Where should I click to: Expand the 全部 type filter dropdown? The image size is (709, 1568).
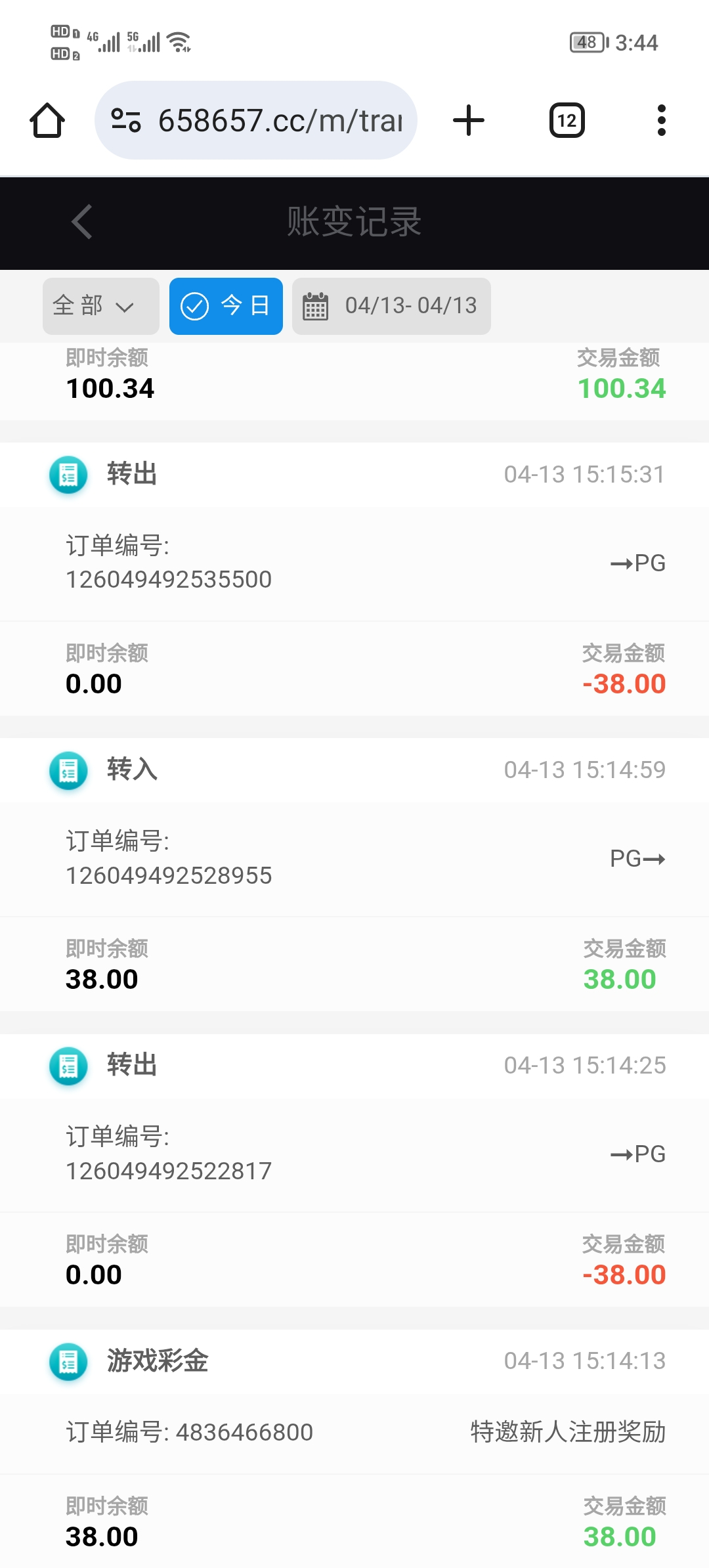tap(100, 306)
